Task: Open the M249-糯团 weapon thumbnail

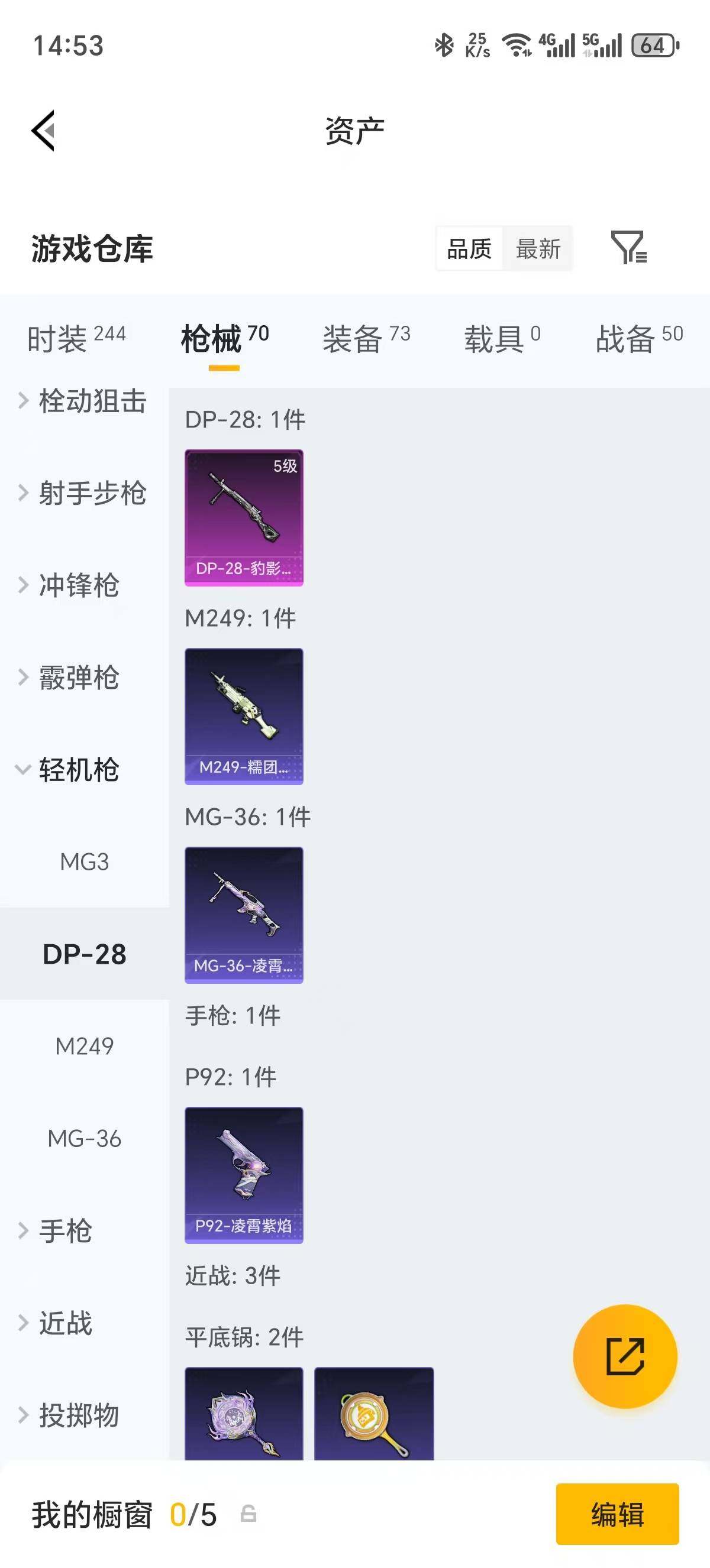Action: 244,717
